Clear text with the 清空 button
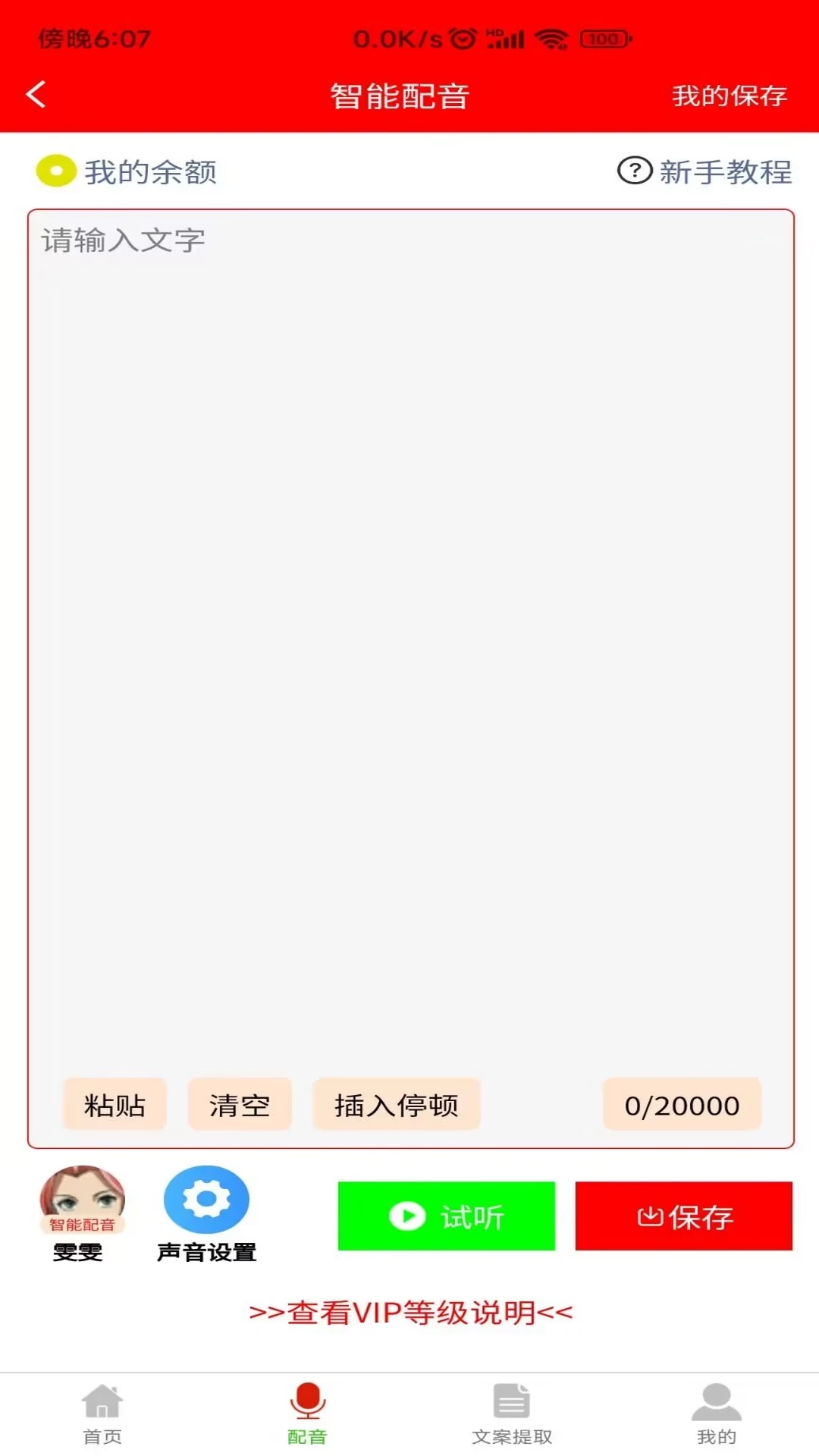Screen dimensions: 819x1456 [x=240, y=1105]
